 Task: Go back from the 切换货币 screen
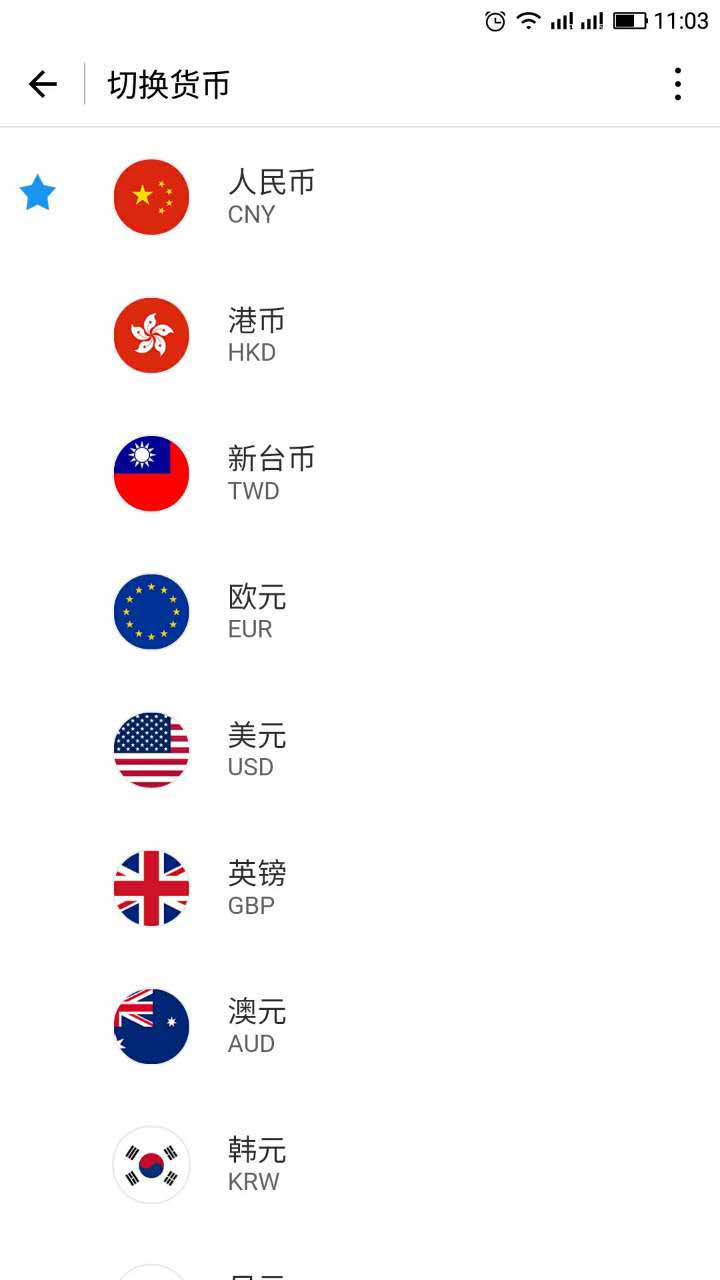[43, 84]
